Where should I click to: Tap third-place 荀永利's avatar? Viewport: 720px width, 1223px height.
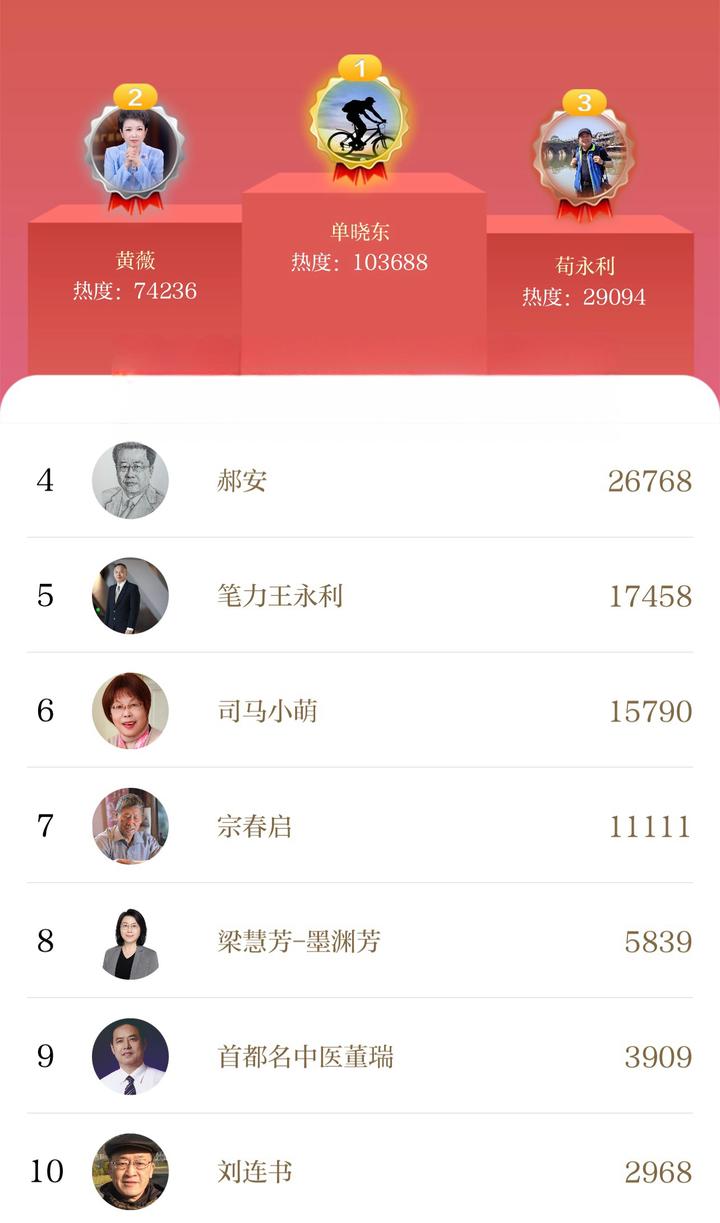584,157
